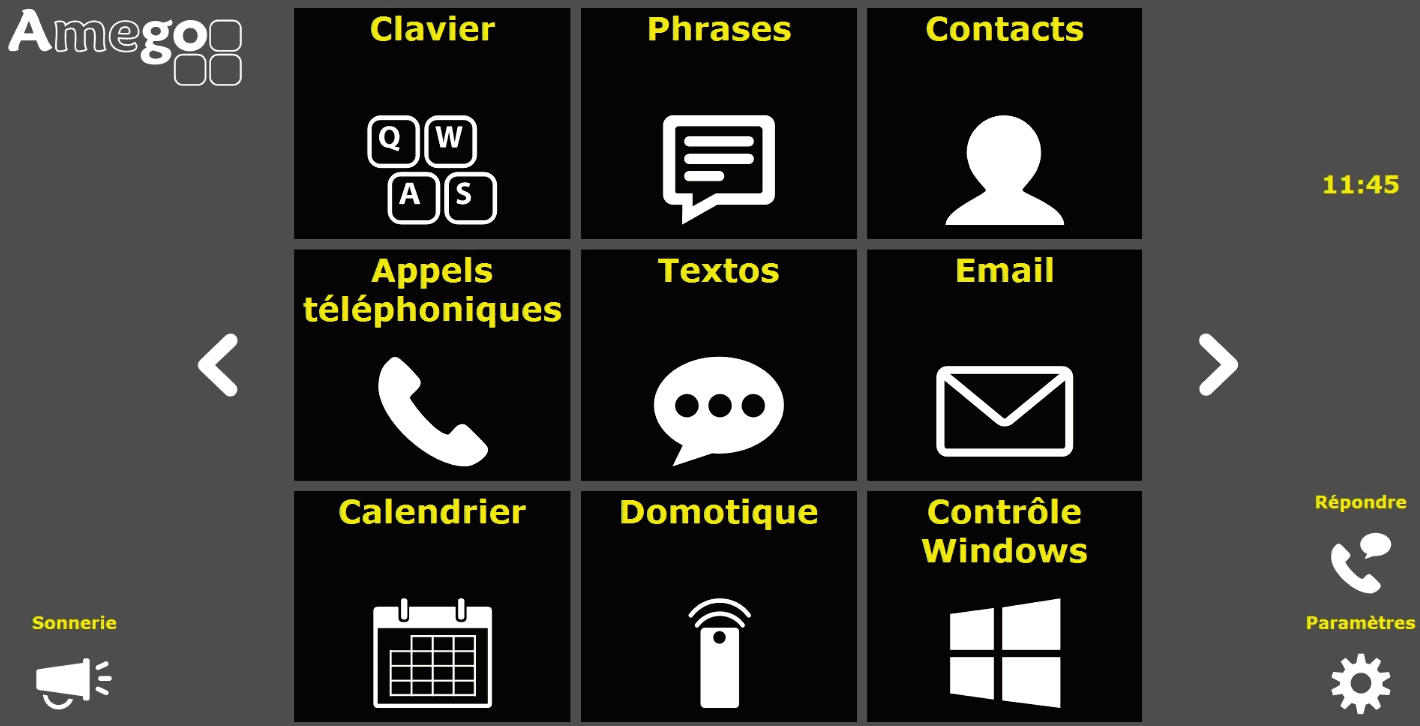The width and height of the screenshot is (1420, 726).
Task: Open the Clavier keyboard tile
Action: click(x=432, y=124)
